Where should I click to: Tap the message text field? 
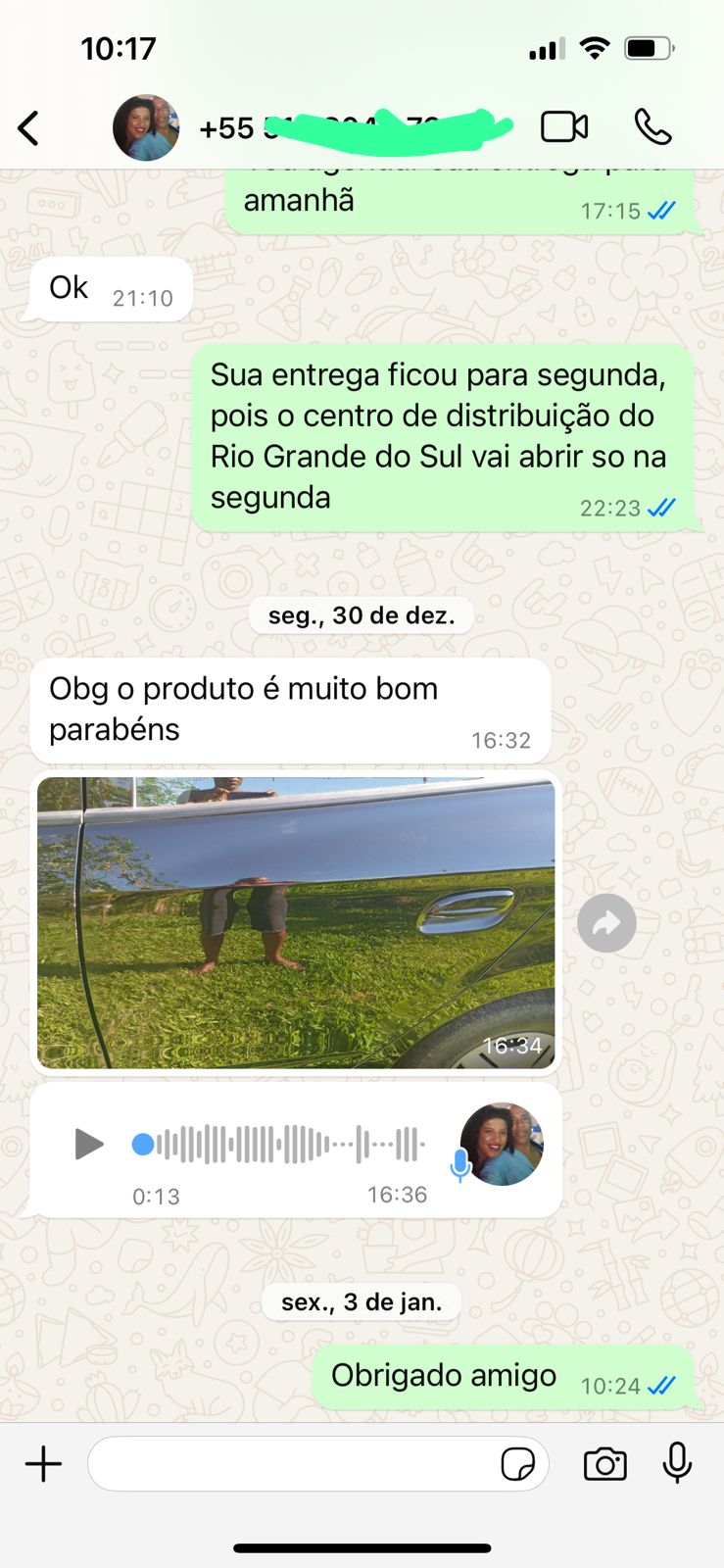pyautogui.click(x=294, y=1464)
